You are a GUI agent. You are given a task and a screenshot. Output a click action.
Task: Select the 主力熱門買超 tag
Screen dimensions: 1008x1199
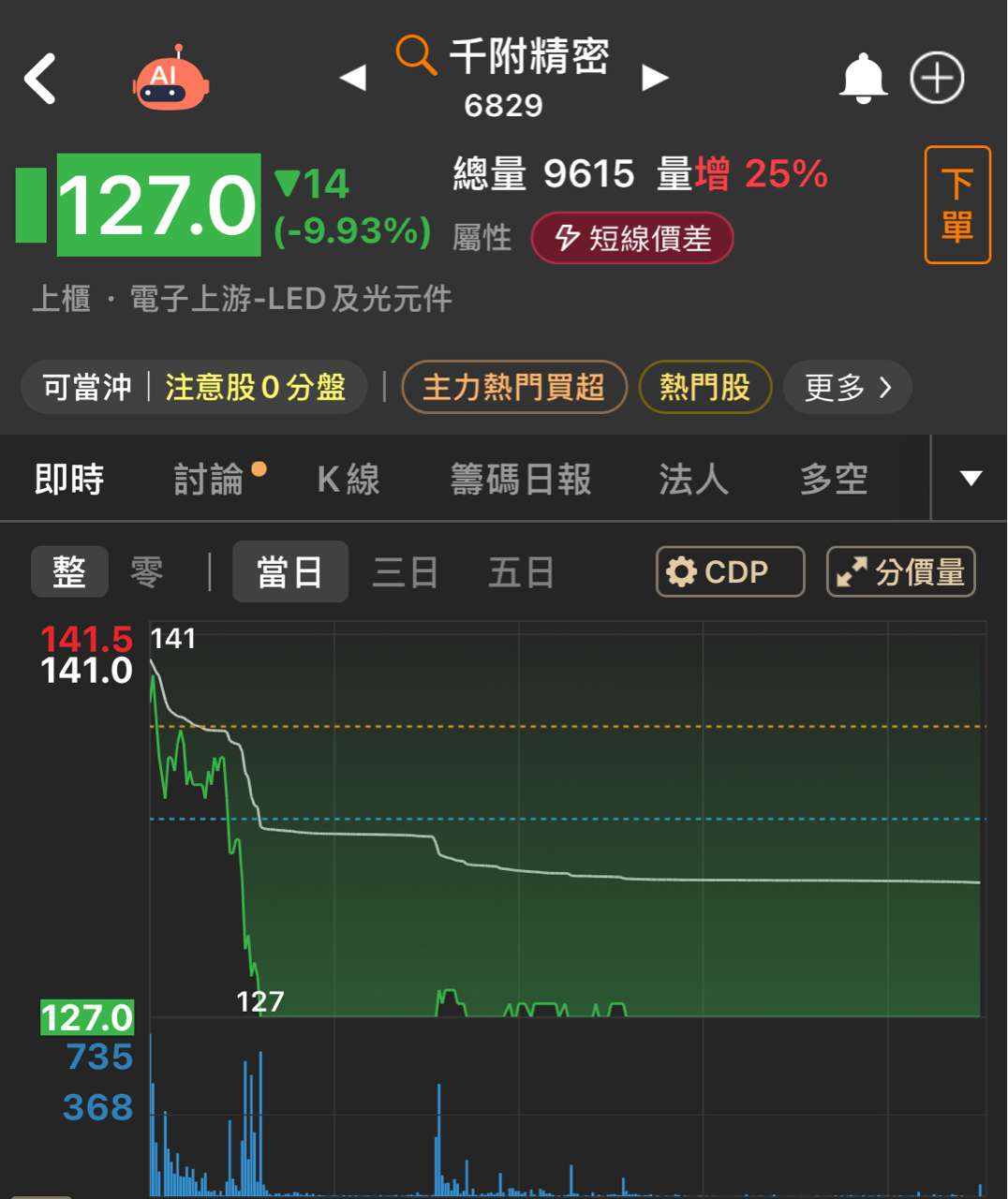pos(513,387)
